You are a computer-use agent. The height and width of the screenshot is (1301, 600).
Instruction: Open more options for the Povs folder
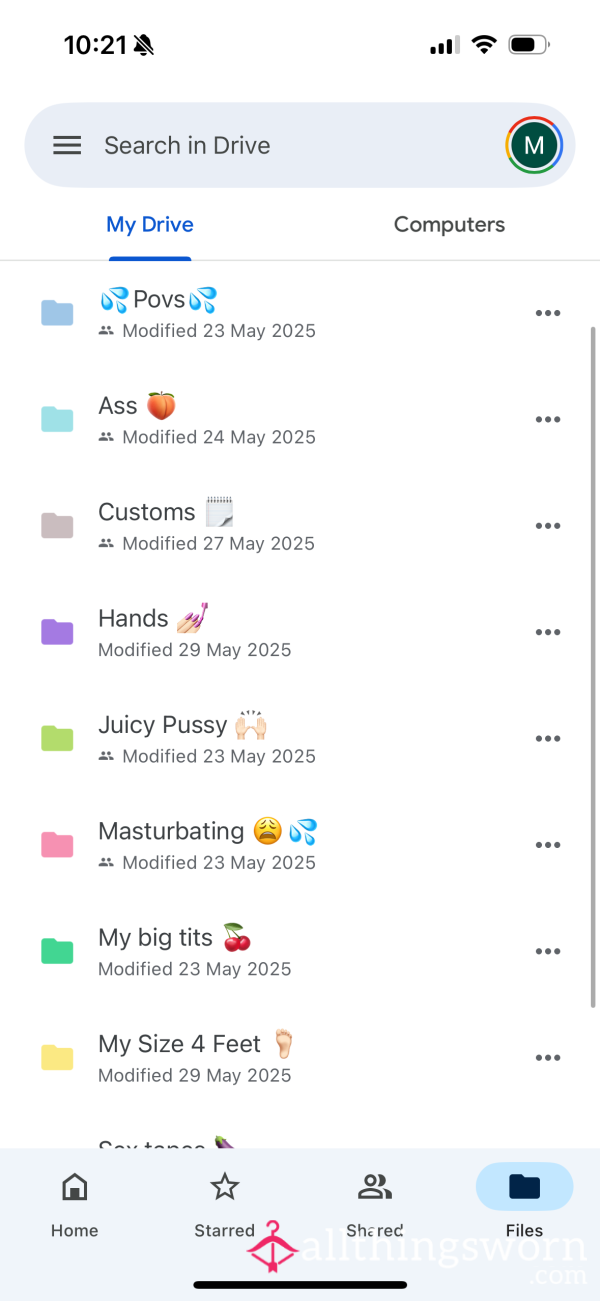[547, 313]
